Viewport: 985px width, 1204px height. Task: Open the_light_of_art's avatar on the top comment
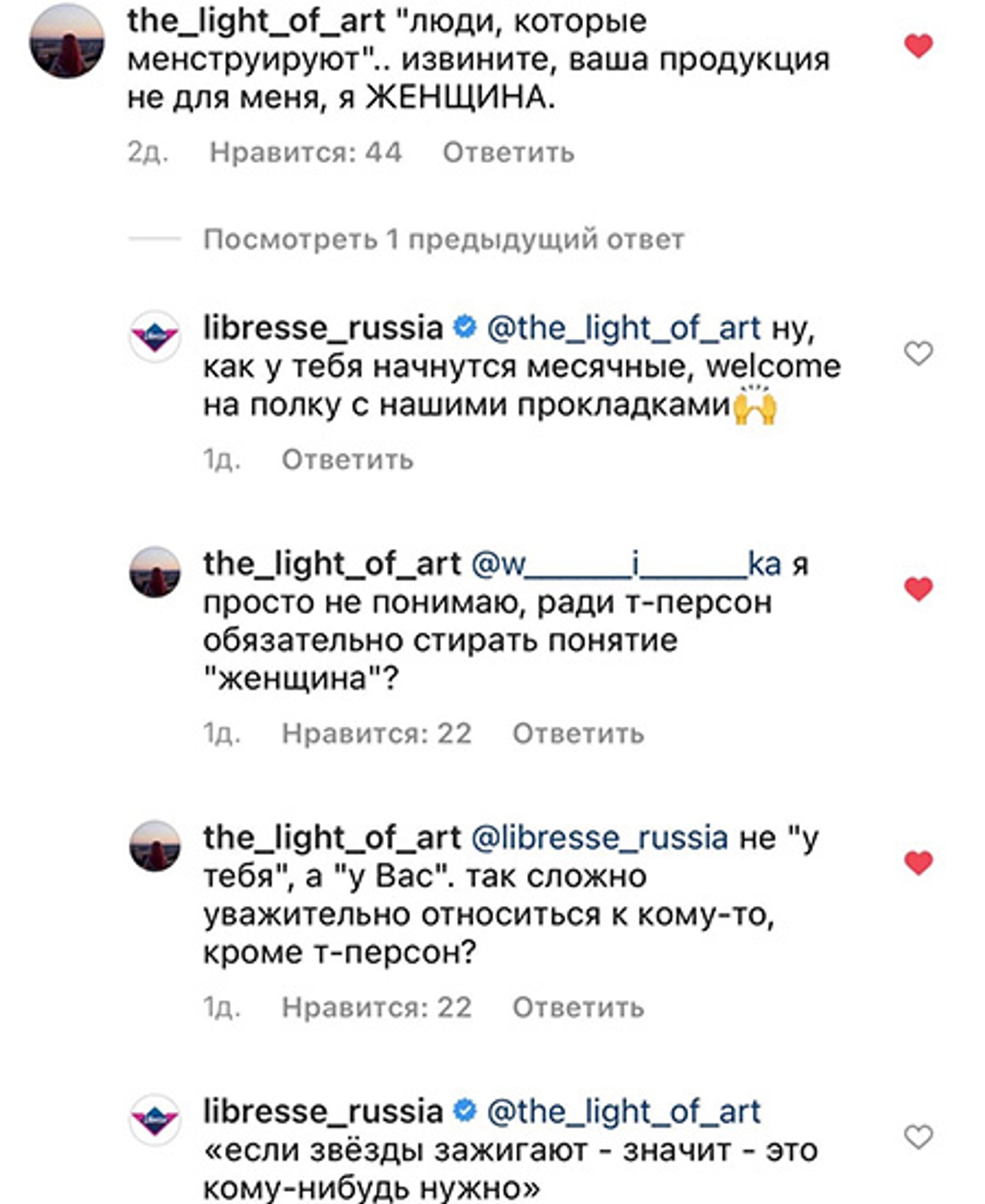(x=67, y=42)
